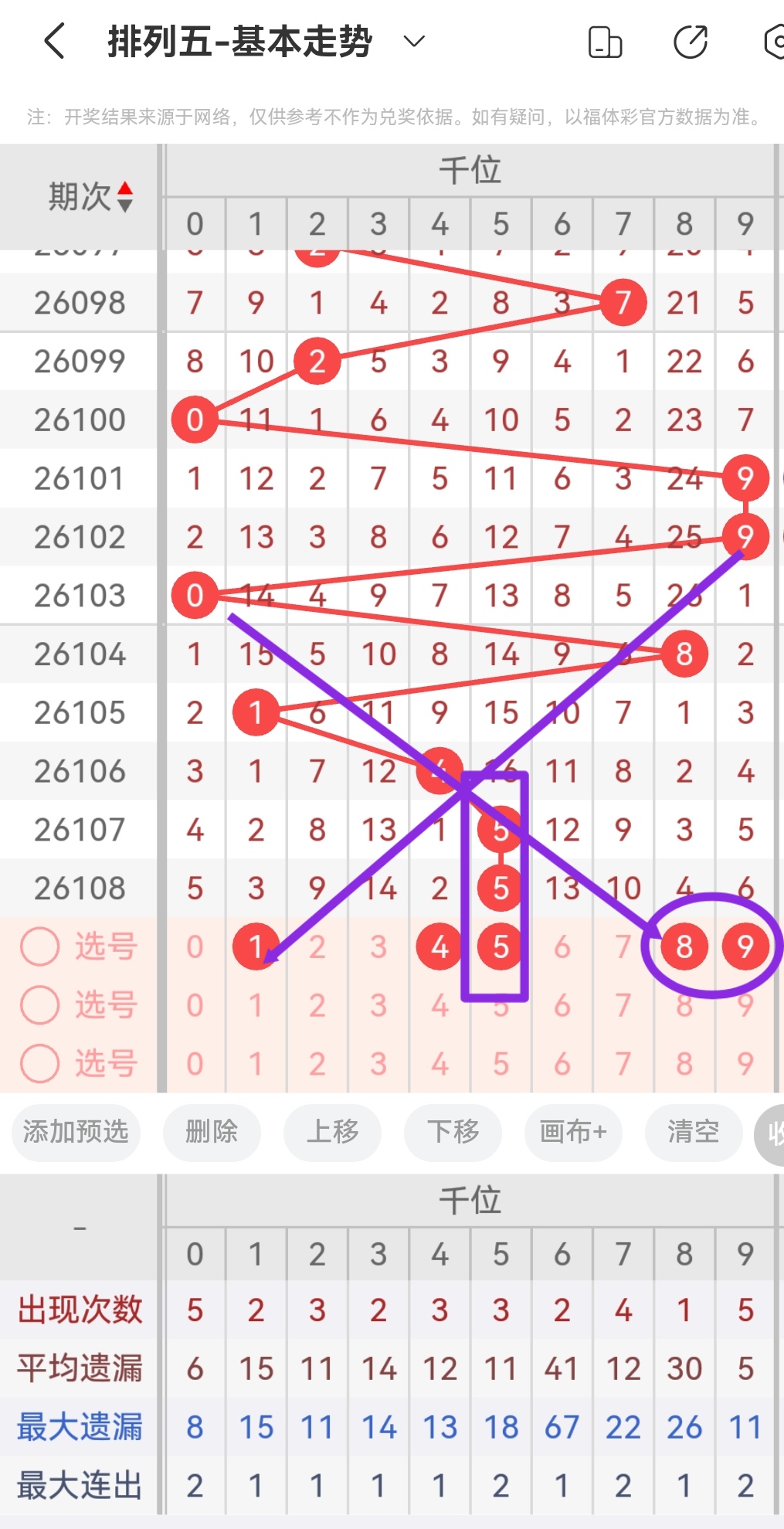Viewport: 784px width, 1529px height.
Task: Open the split-screen view icon
Action: coord(606,42)
